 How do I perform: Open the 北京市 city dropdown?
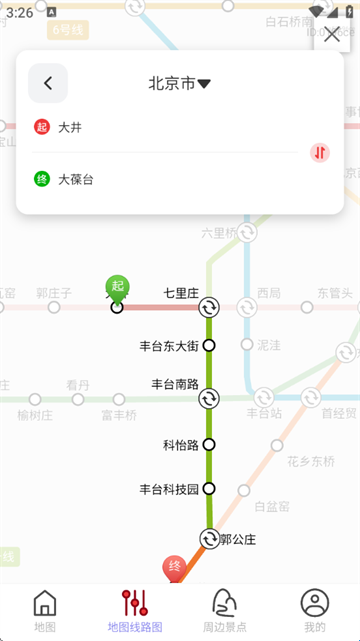click(x=179, y=83)
